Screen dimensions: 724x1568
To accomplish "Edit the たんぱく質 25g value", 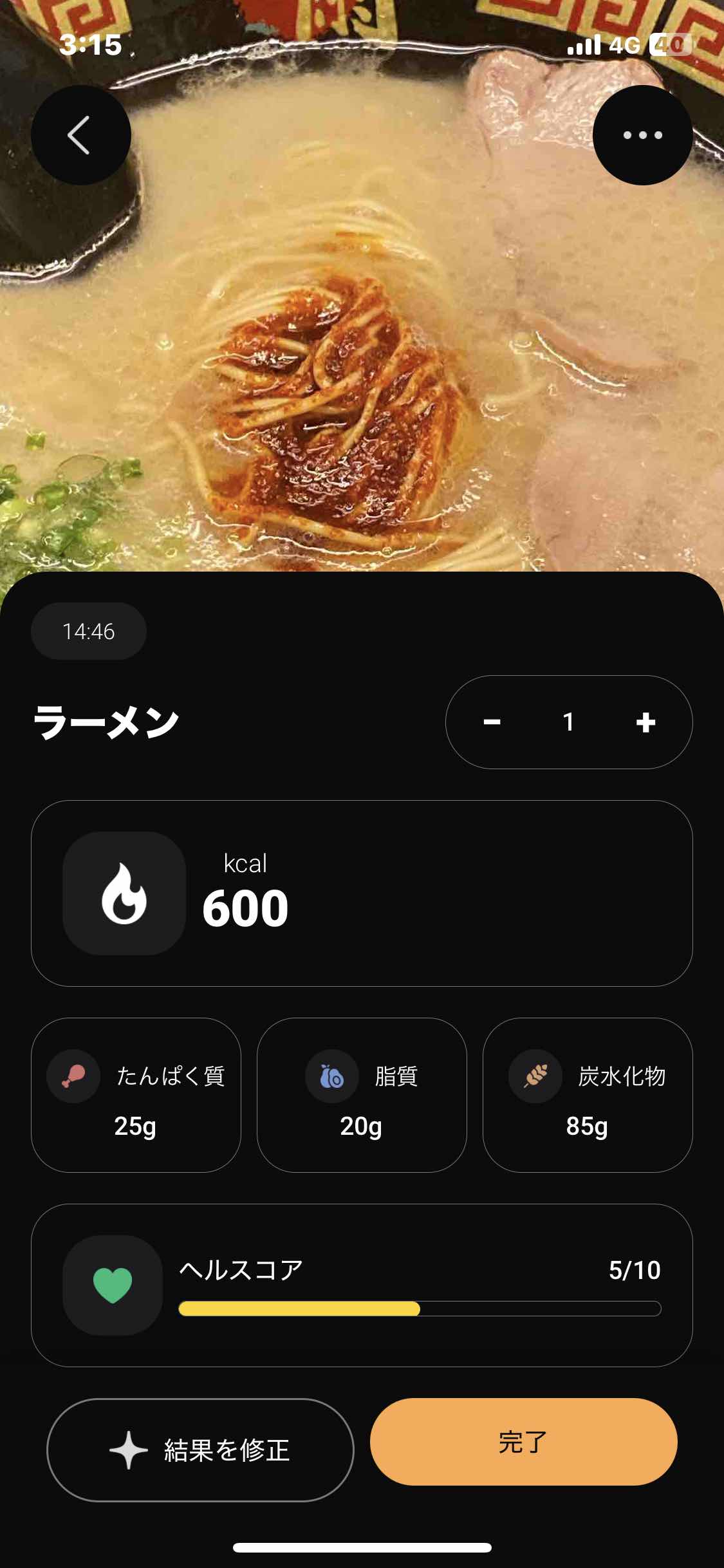I will (x=136, y=1095).
